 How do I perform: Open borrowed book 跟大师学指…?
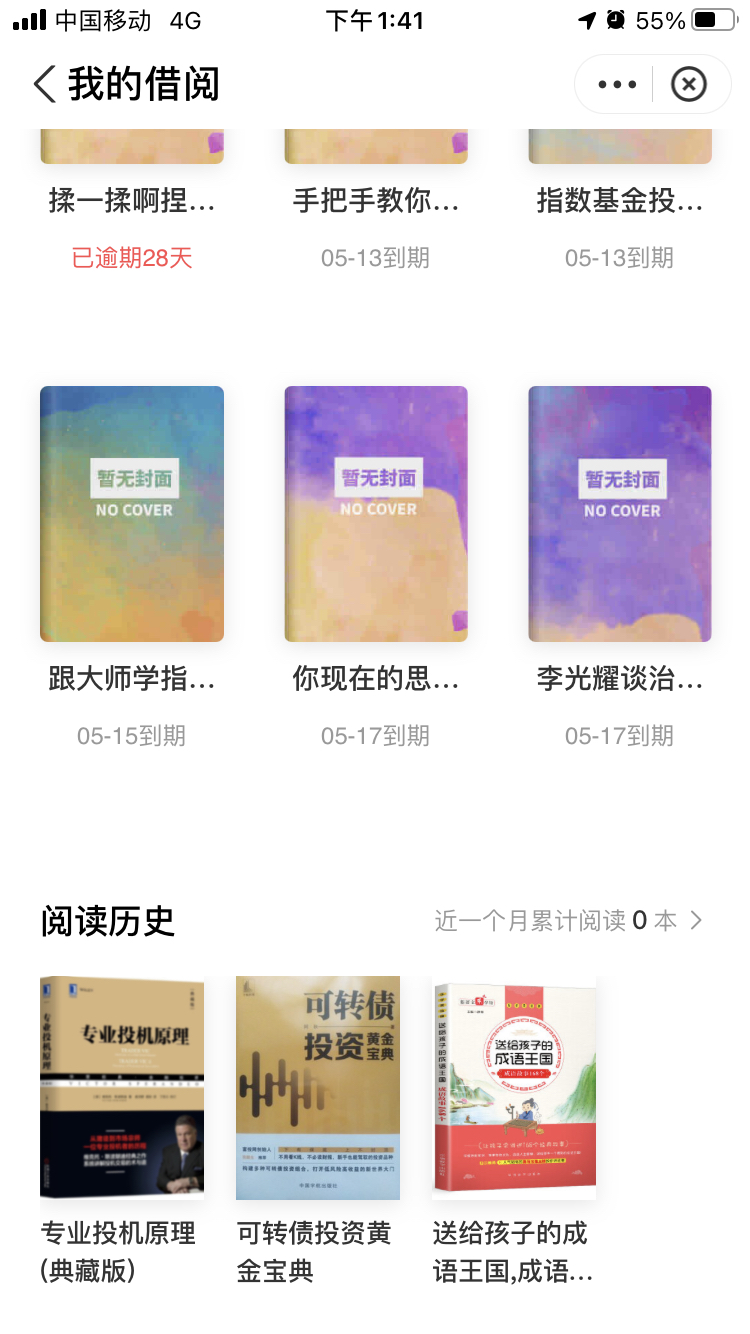[x=132, y=514]
